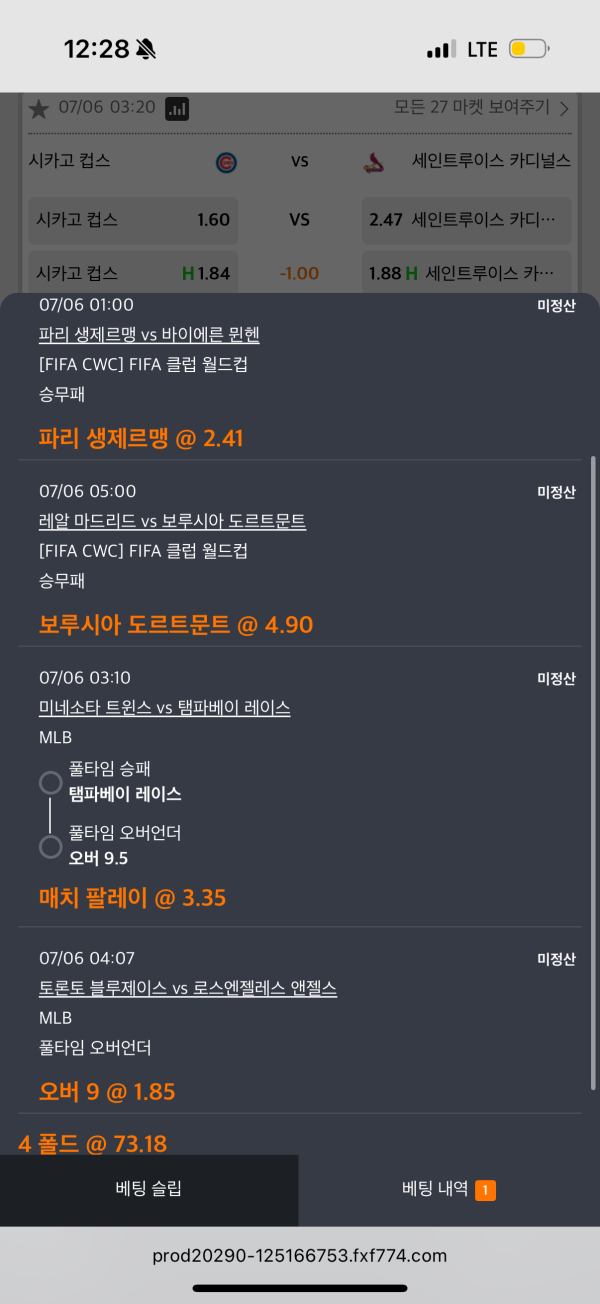Open 레알 마드리드 vs 보루시아 도르트문트 match link
The width and height of the screenshot is (600, 1304).
(x=172, y=521)
